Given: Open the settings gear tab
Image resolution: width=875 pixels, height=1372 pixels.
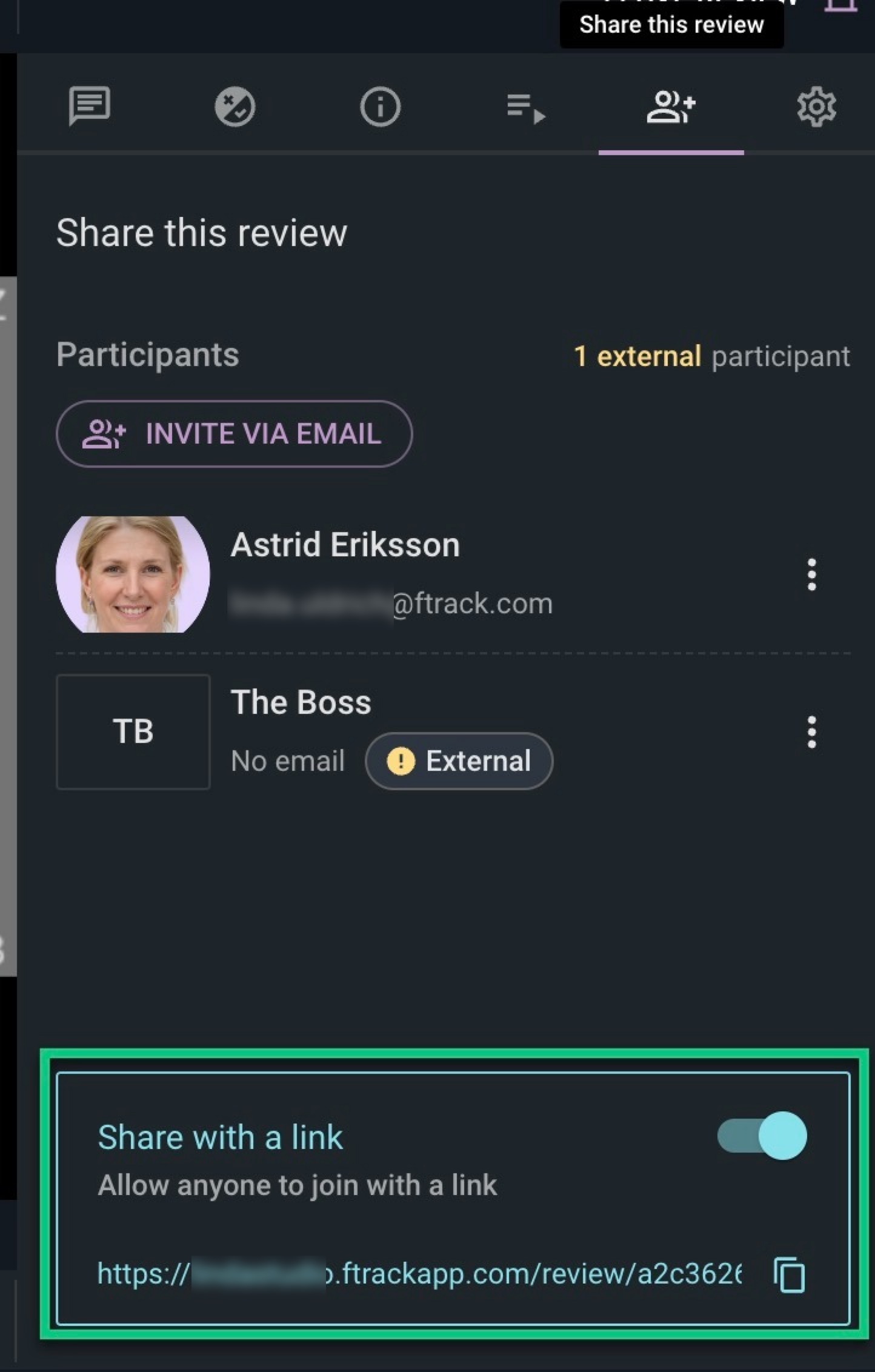Looking at the screenshot, I should pos(816,107).
